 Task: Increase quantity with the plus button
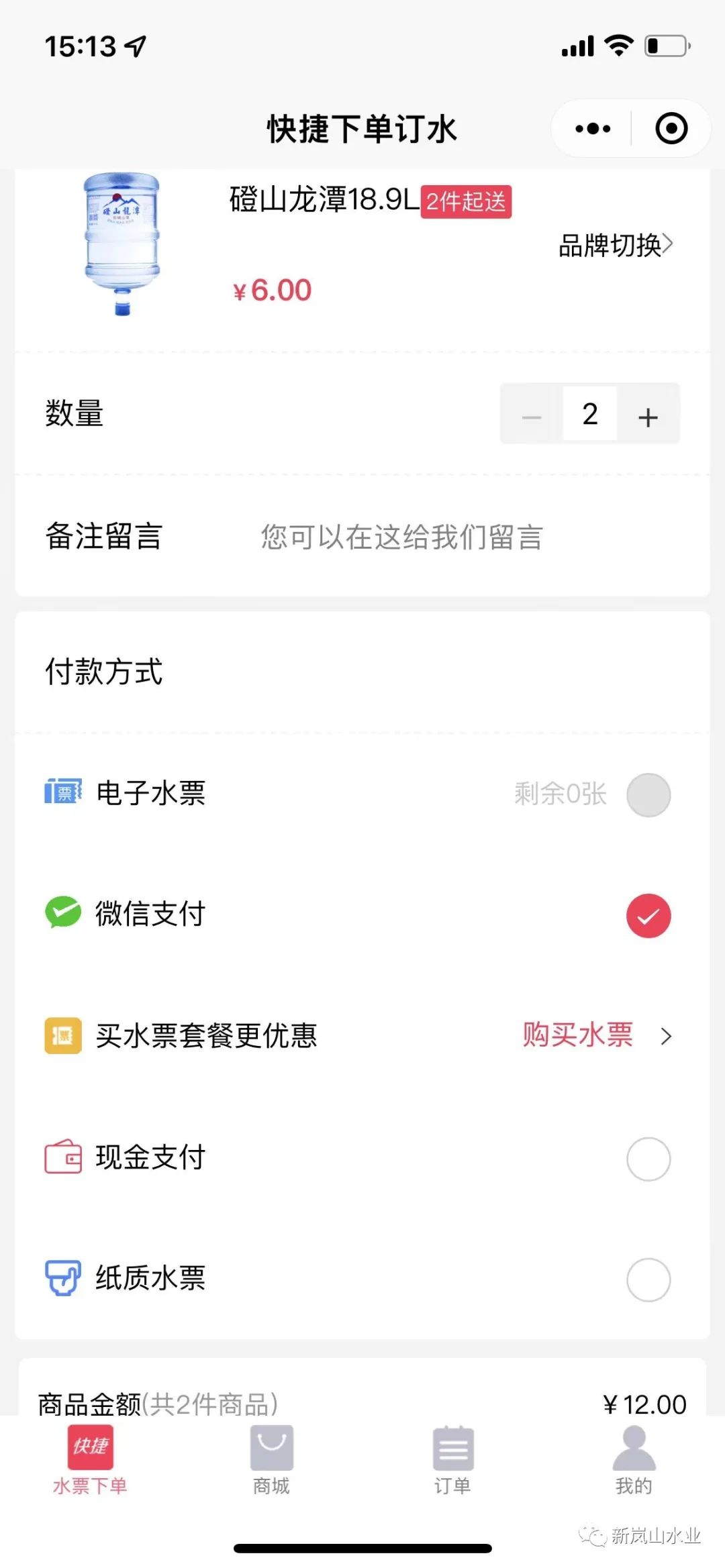point(647,416)
